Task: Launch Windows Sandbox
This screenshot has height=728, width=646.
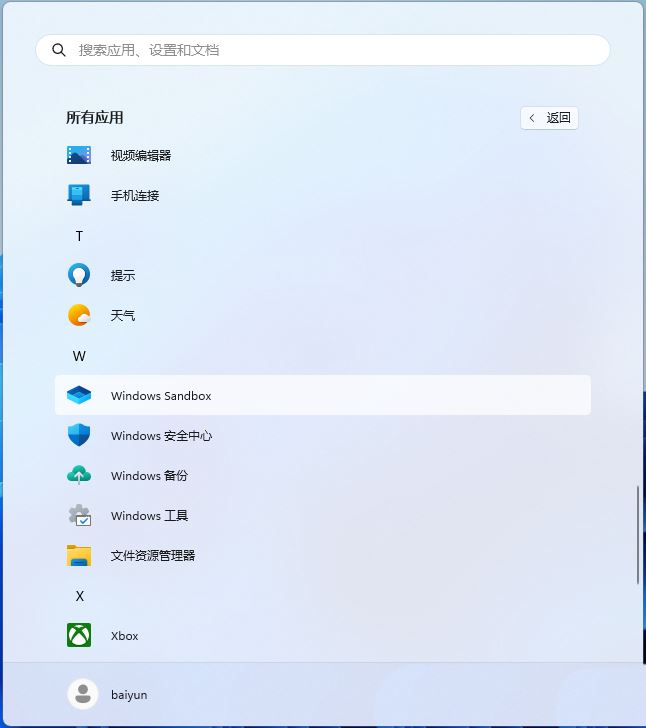Action: click(160, 396)
